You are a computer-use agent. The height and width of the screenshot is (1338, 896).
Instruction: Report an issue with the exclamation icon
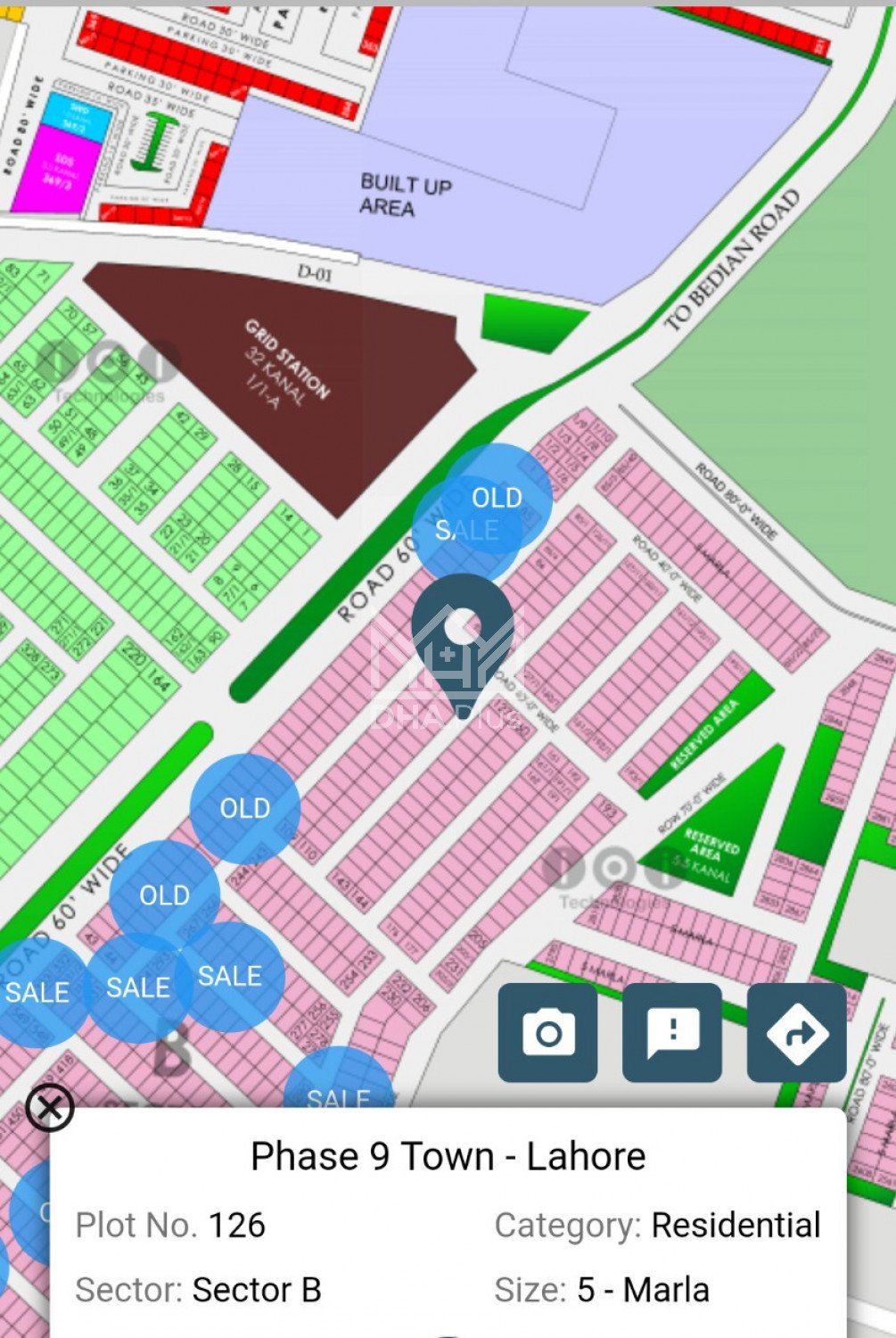point(671,1033)
